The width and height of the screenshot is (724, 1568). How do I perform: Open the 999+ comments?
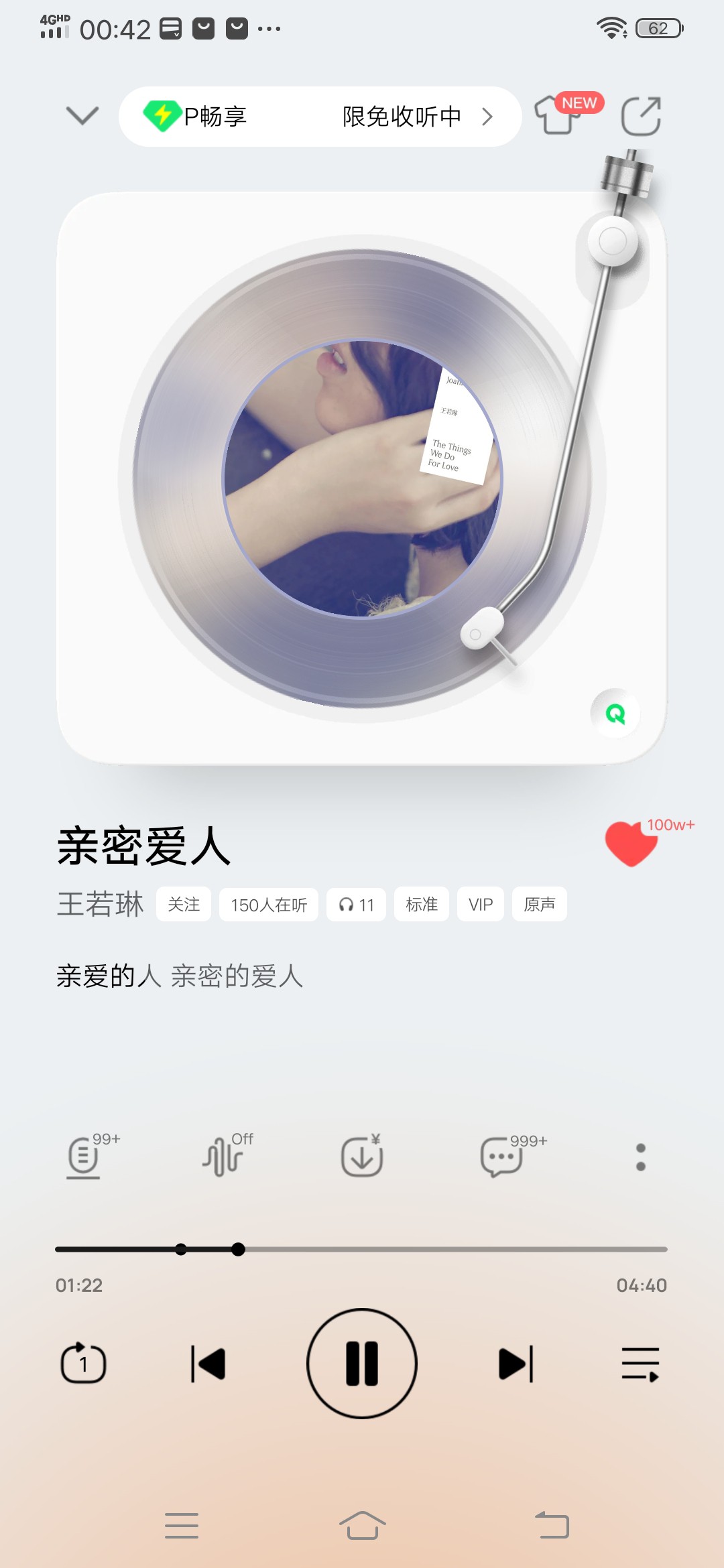click(x=501, y=1157)
